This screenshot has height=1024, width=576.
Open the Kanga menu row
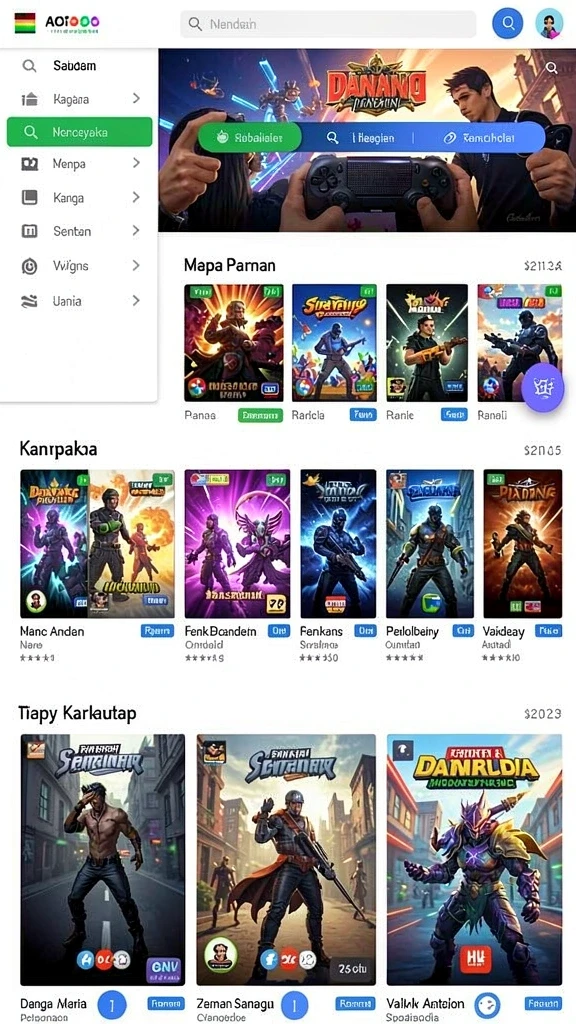(x=80, y=197)
